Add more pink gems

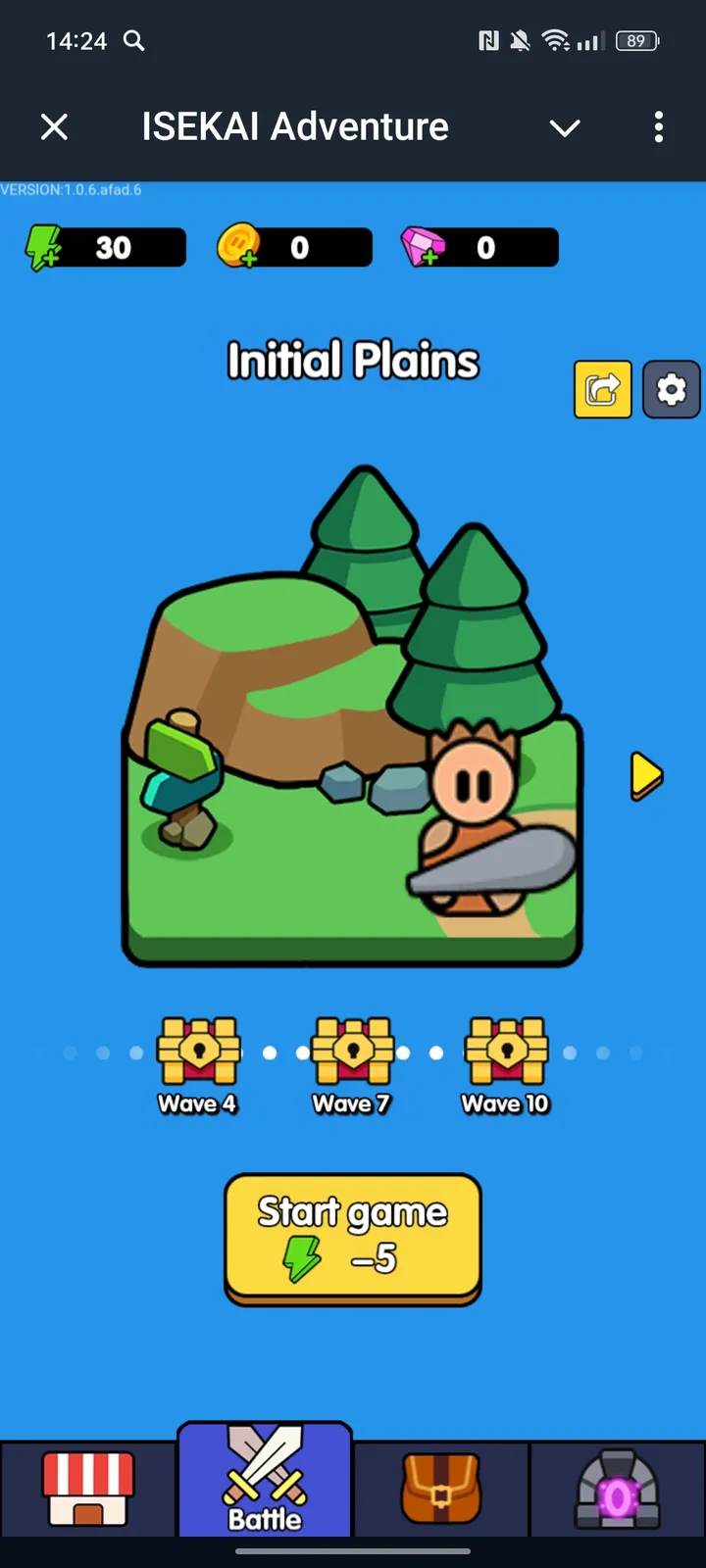(x=425, y=247)
